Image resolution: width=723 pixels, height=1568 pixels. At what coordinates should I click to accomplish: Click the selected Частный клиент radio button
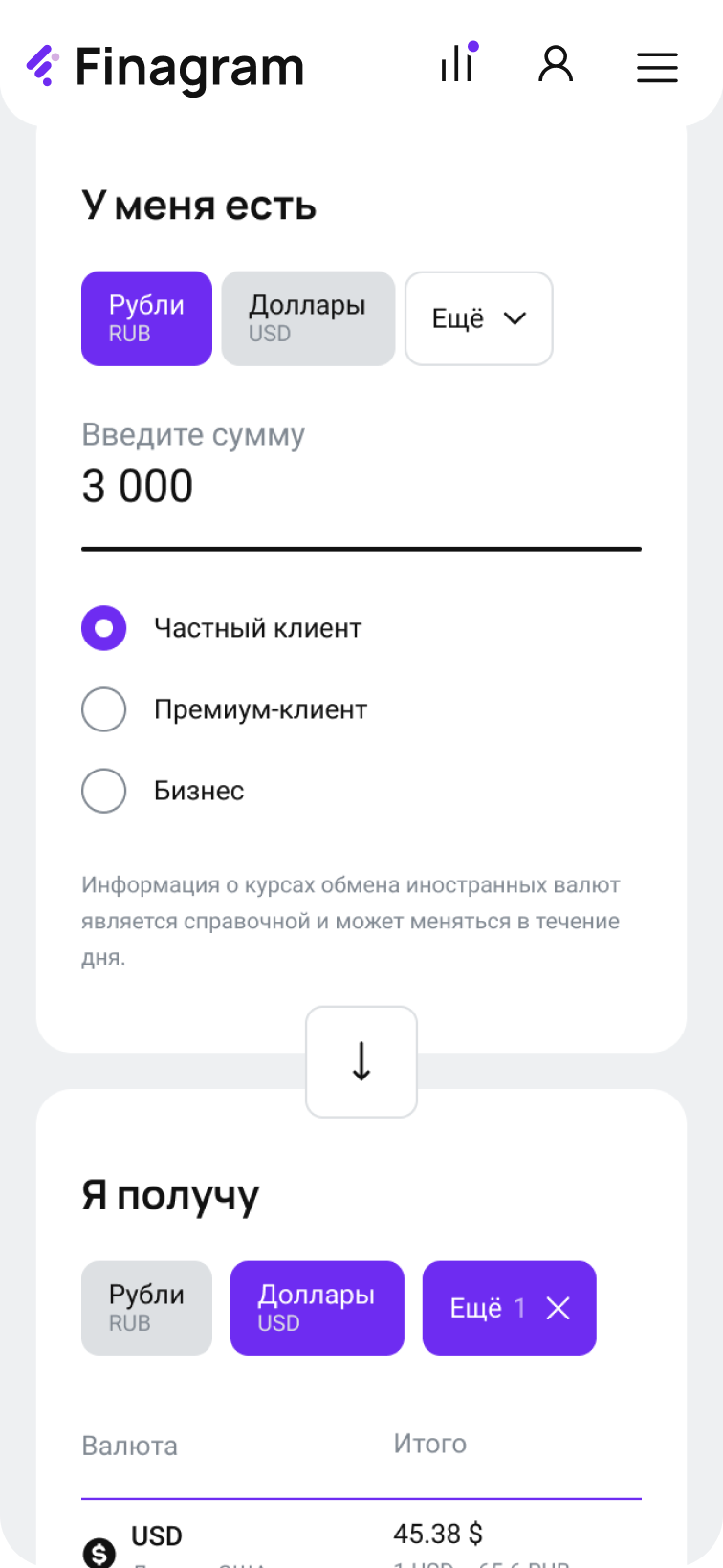[103, 628]
